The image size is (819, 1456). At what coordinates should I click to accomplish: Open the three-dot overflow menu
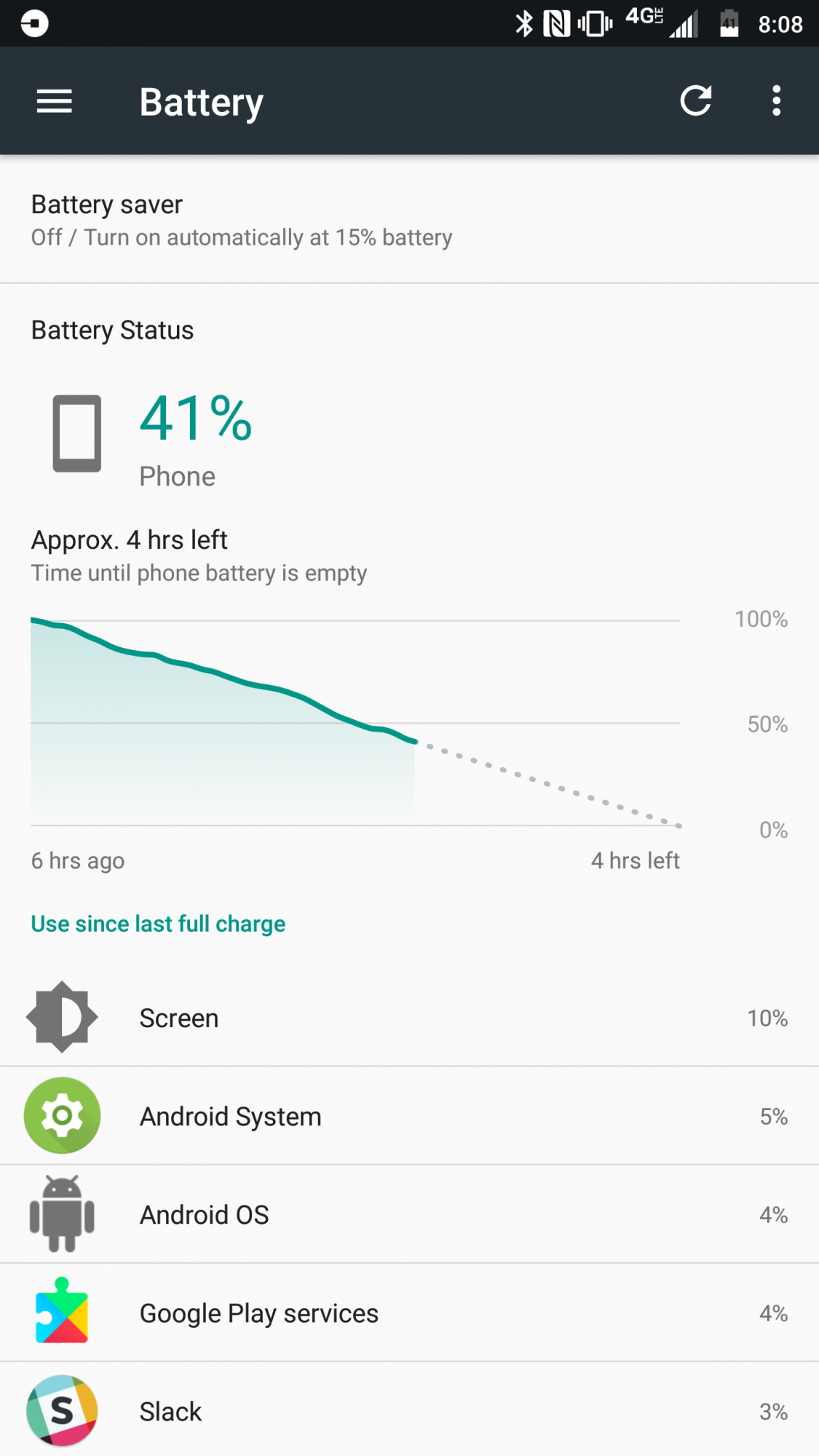pyautogui.click(x=777, y=100)
